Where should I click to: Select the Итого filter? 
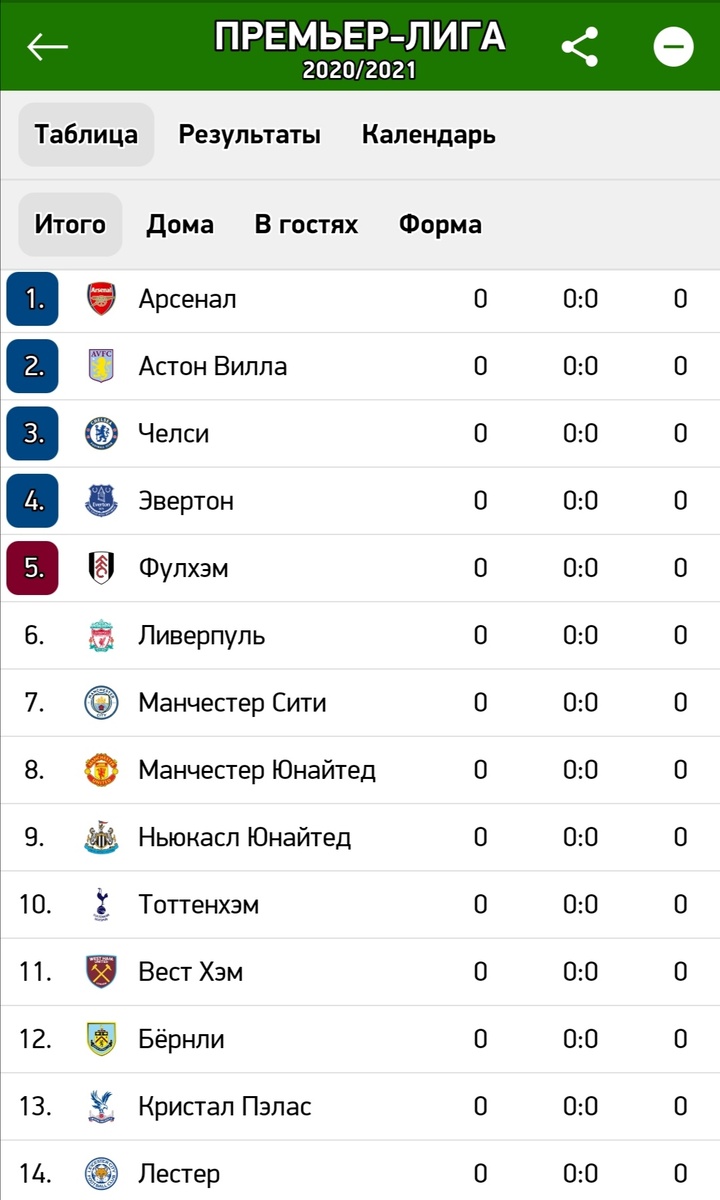coord(69,224)
